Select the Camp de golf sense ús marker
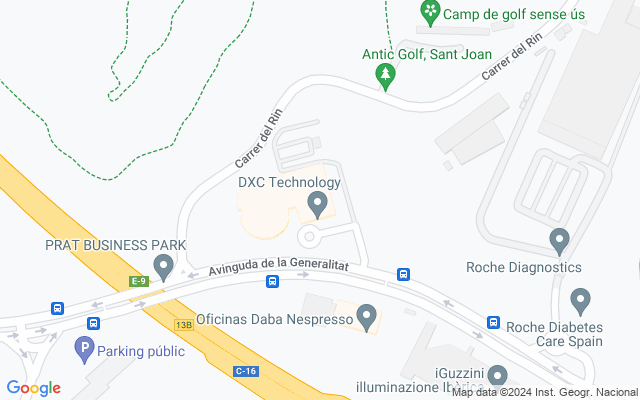640x400 pixels. (430, 13)
